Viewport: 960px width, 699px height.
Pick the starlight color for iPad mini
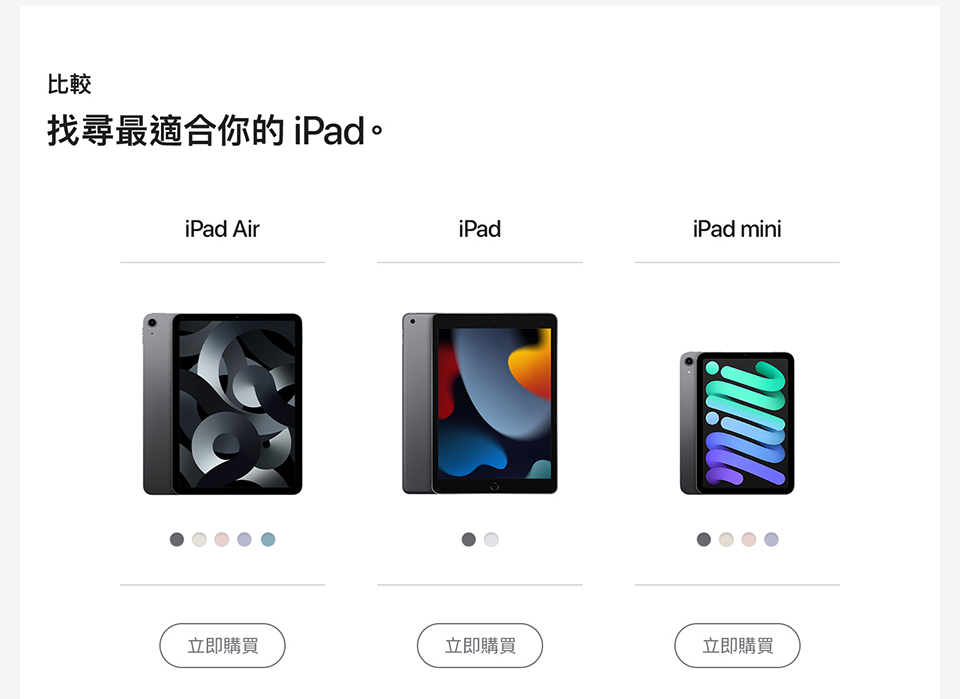pos(726,539)
